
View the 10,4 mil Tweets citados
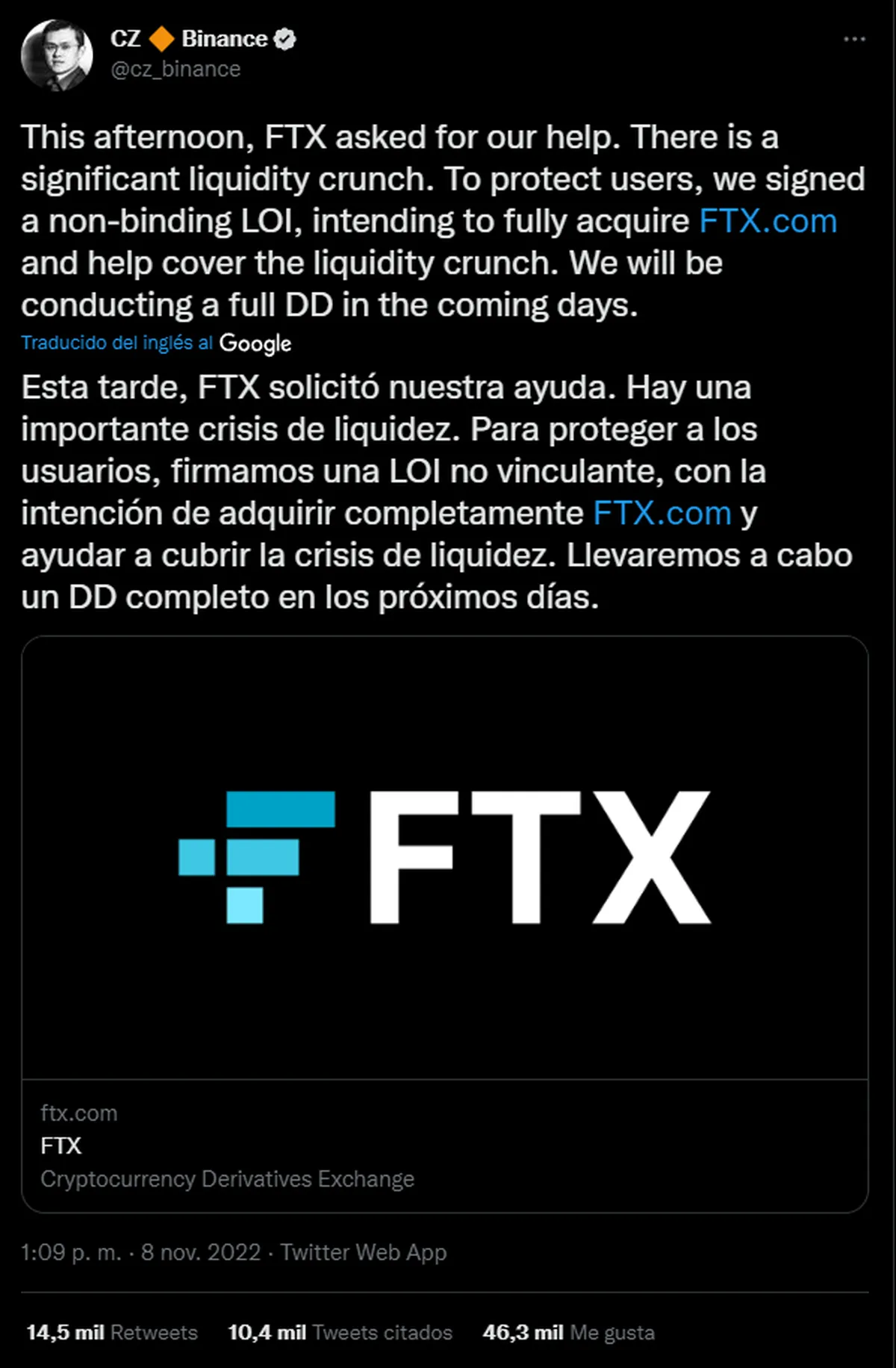340,1332
